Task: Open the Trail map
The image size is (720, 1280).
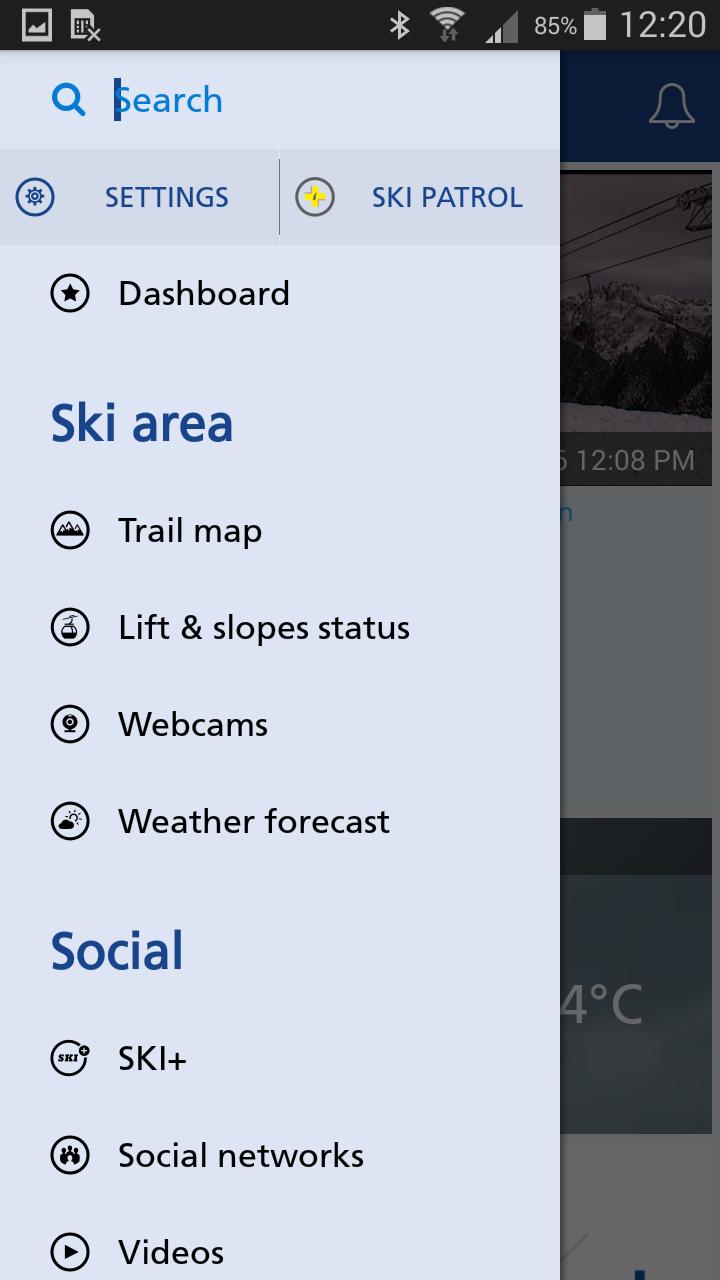Action: pos(190,531)
